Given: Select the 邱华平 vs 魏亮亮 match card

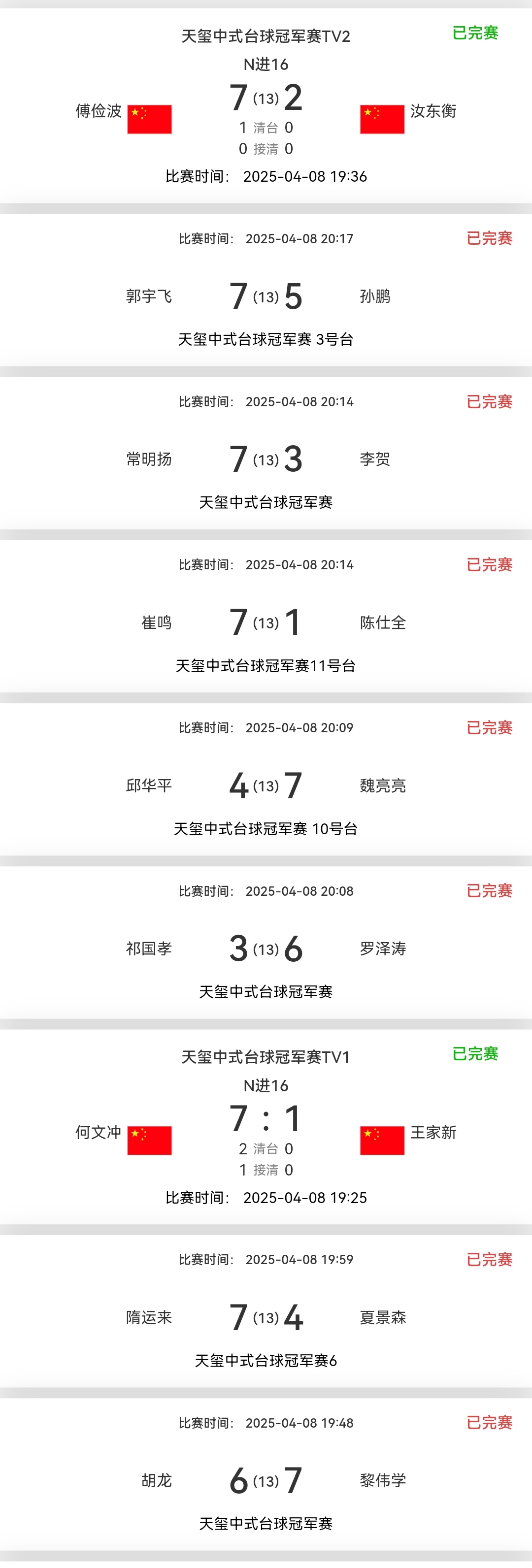Looking at the screenshot, I should [266, 785].
